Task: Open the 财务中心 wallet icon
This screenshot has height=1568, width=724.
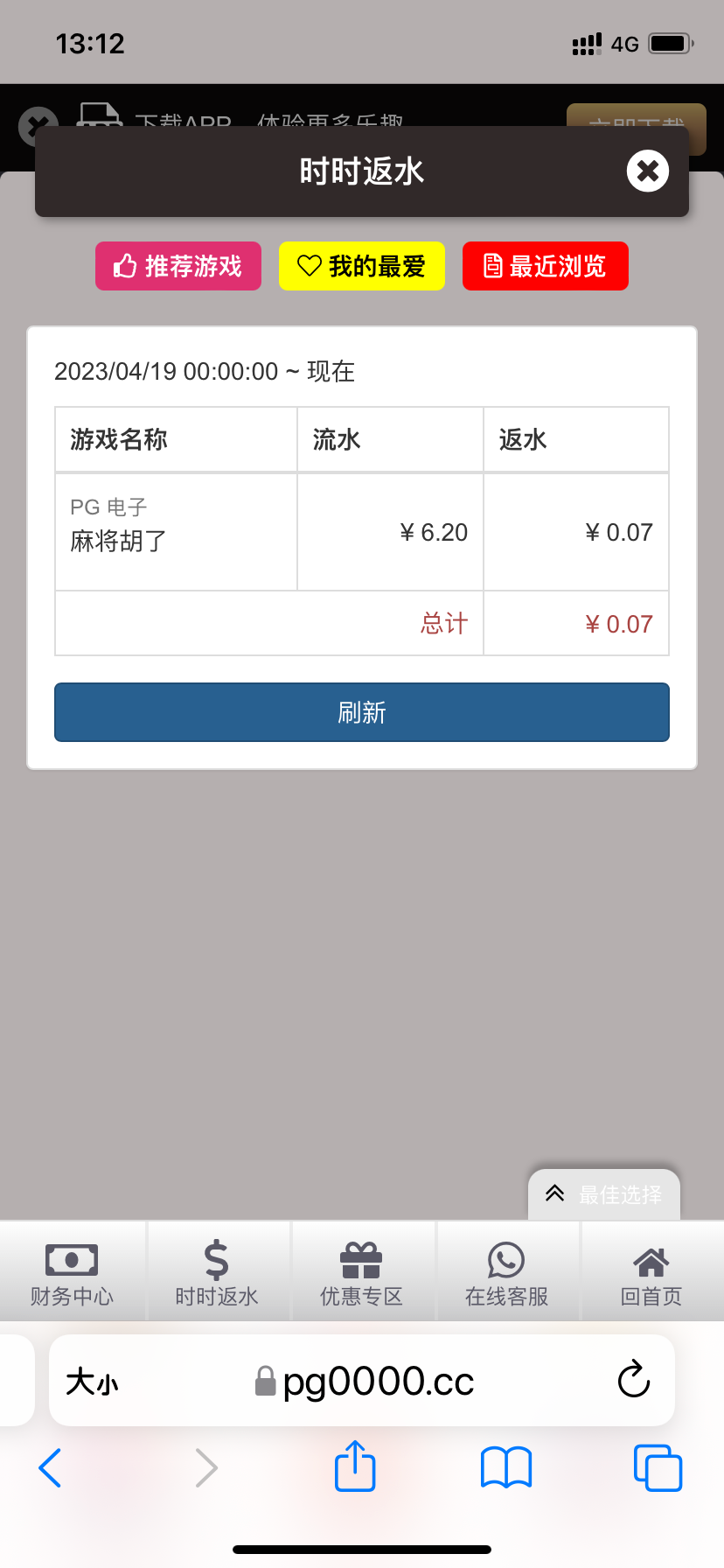Action: point(71,1260)
